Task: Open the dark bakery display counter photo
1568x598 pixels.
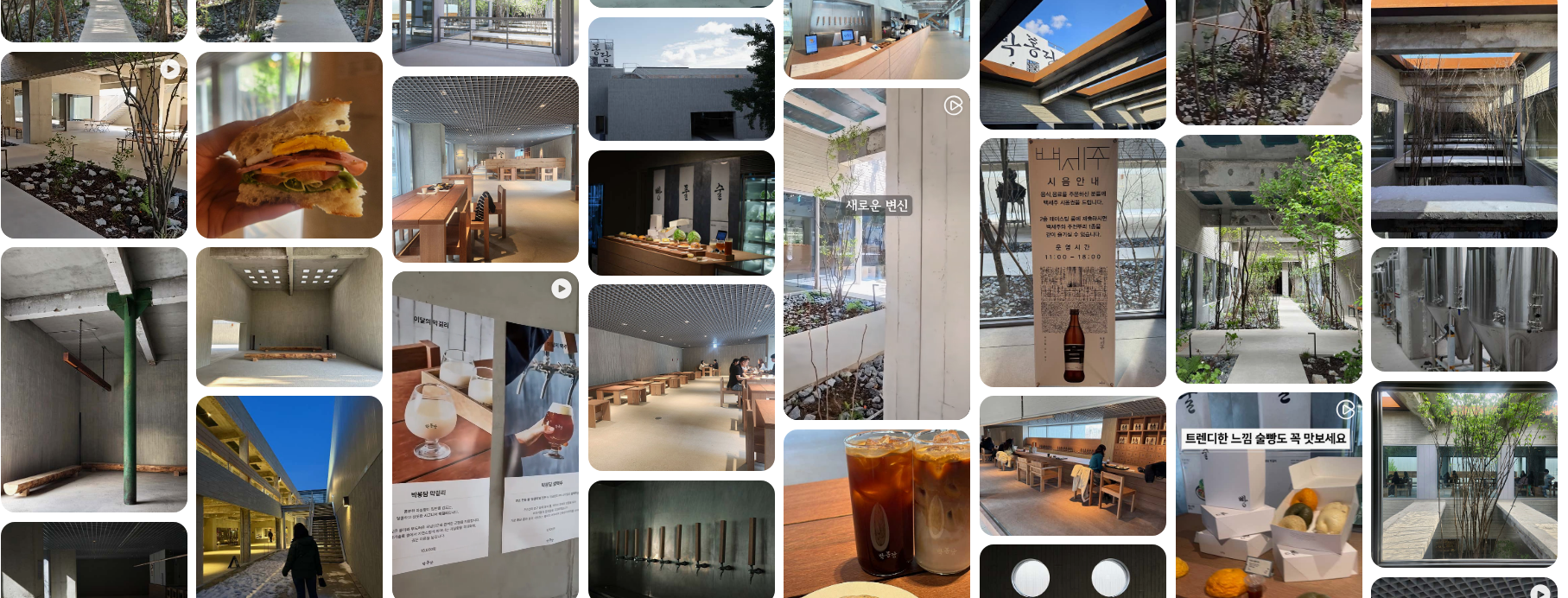Action: point(681,213)
